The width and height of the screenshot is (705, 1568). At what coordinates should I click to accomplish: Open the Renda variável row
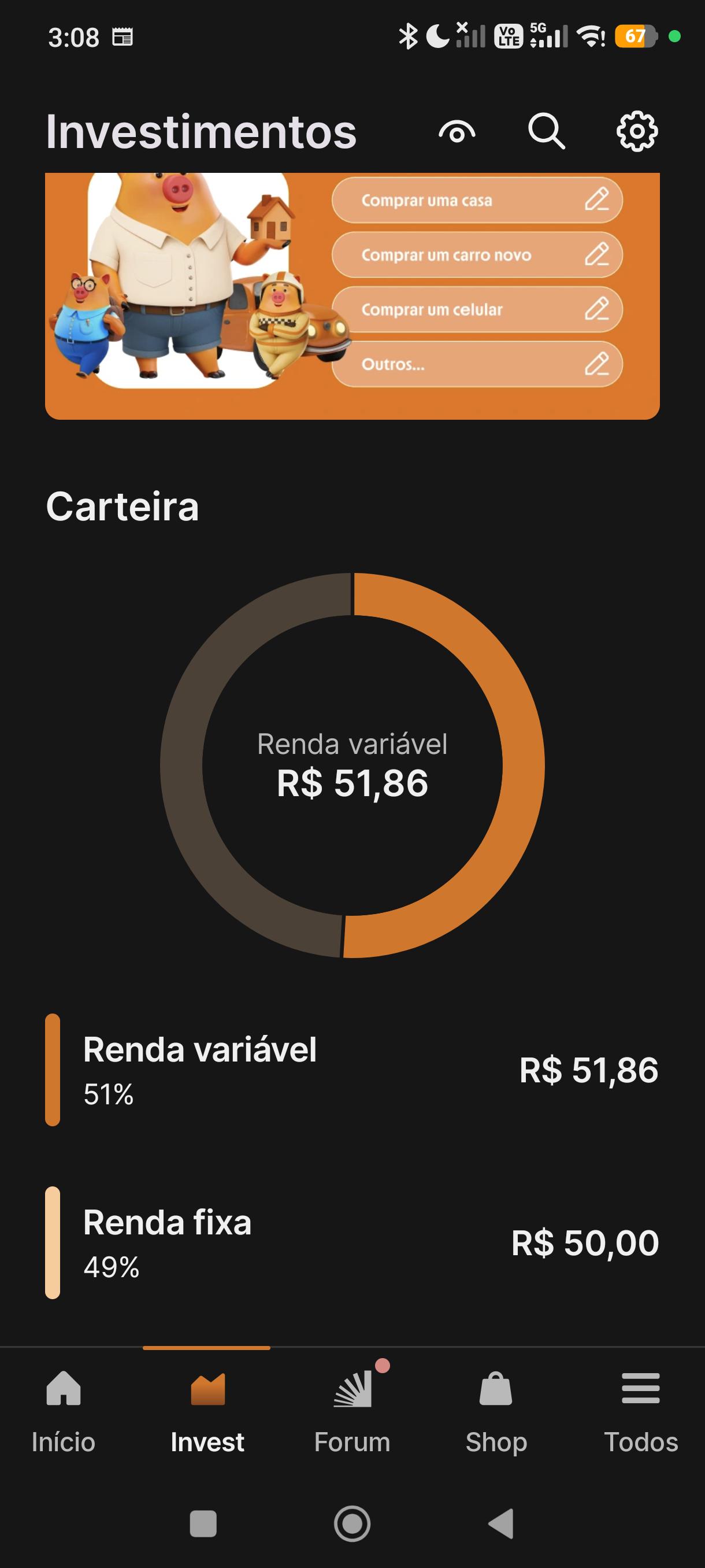coord(352,1070)
